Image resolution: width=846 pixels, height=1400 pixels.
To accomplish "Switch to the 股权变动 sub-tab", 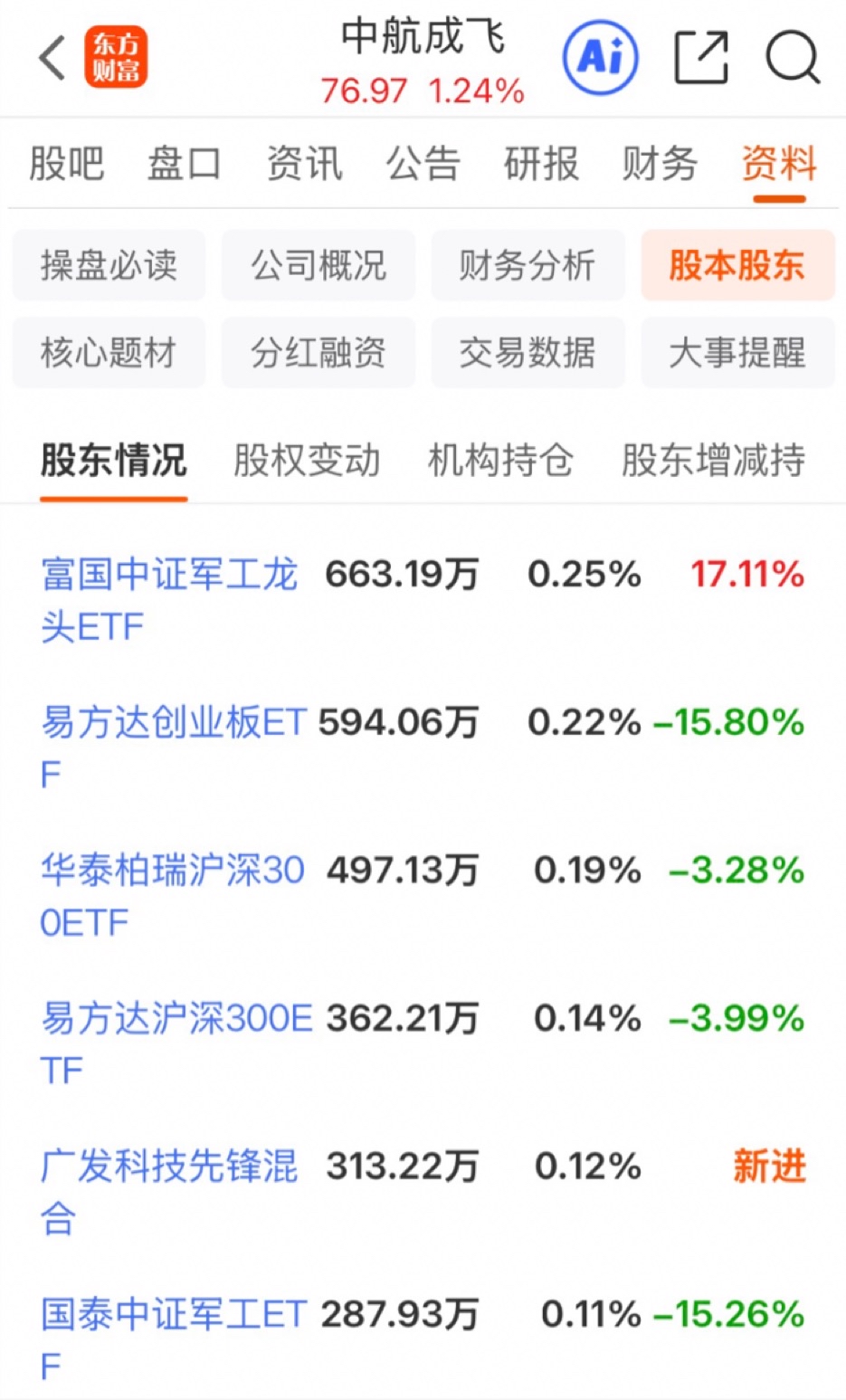I will 307,461.
